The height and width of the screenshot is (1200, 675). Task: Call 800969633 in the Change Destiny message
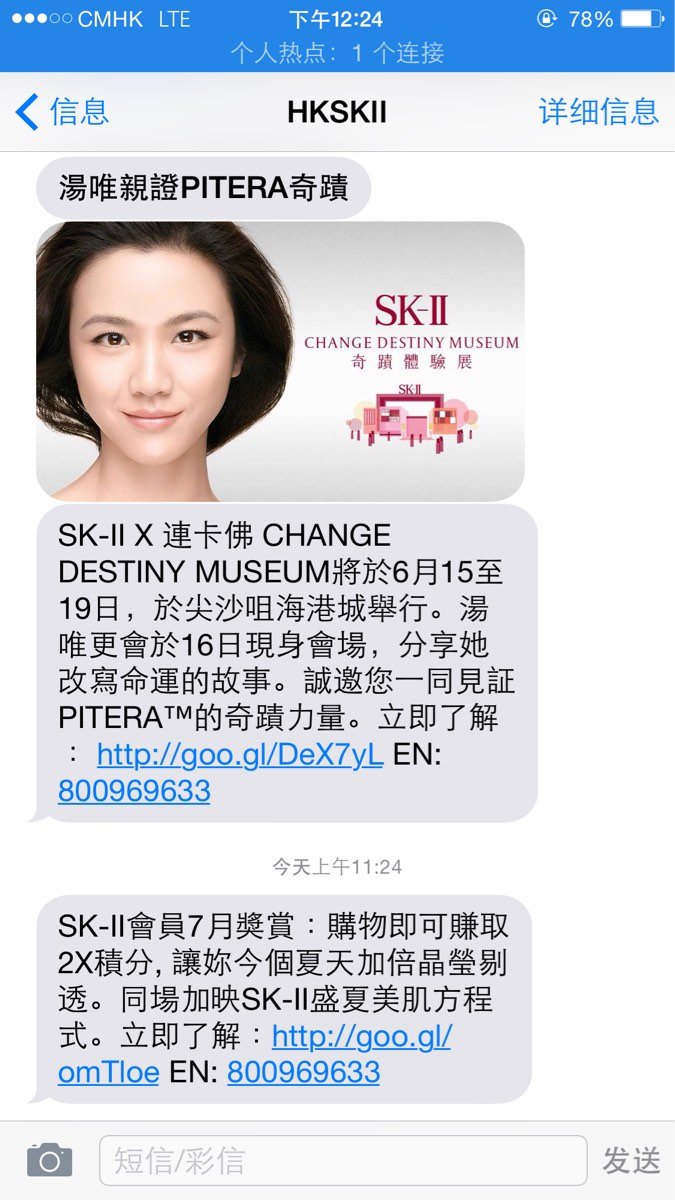134,790
